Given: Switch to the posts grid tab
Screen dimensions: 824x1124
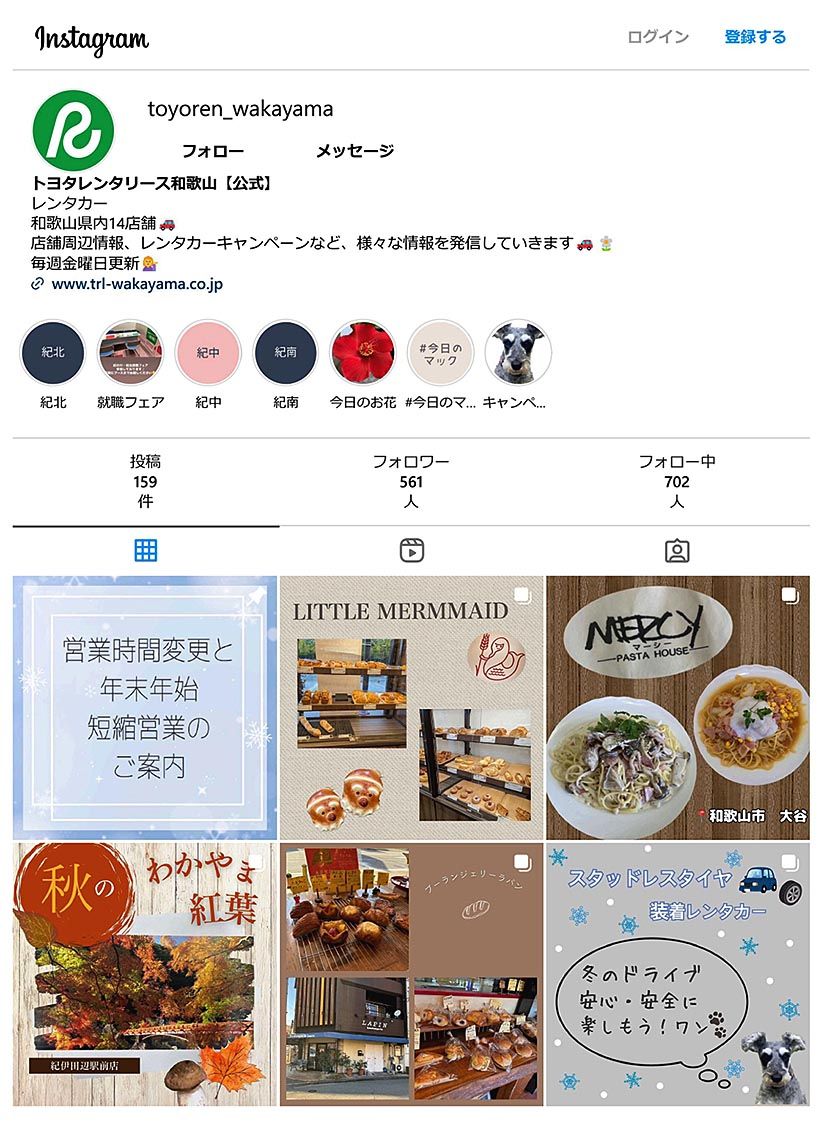Looking at the screenshot, I should click(146, 550).
